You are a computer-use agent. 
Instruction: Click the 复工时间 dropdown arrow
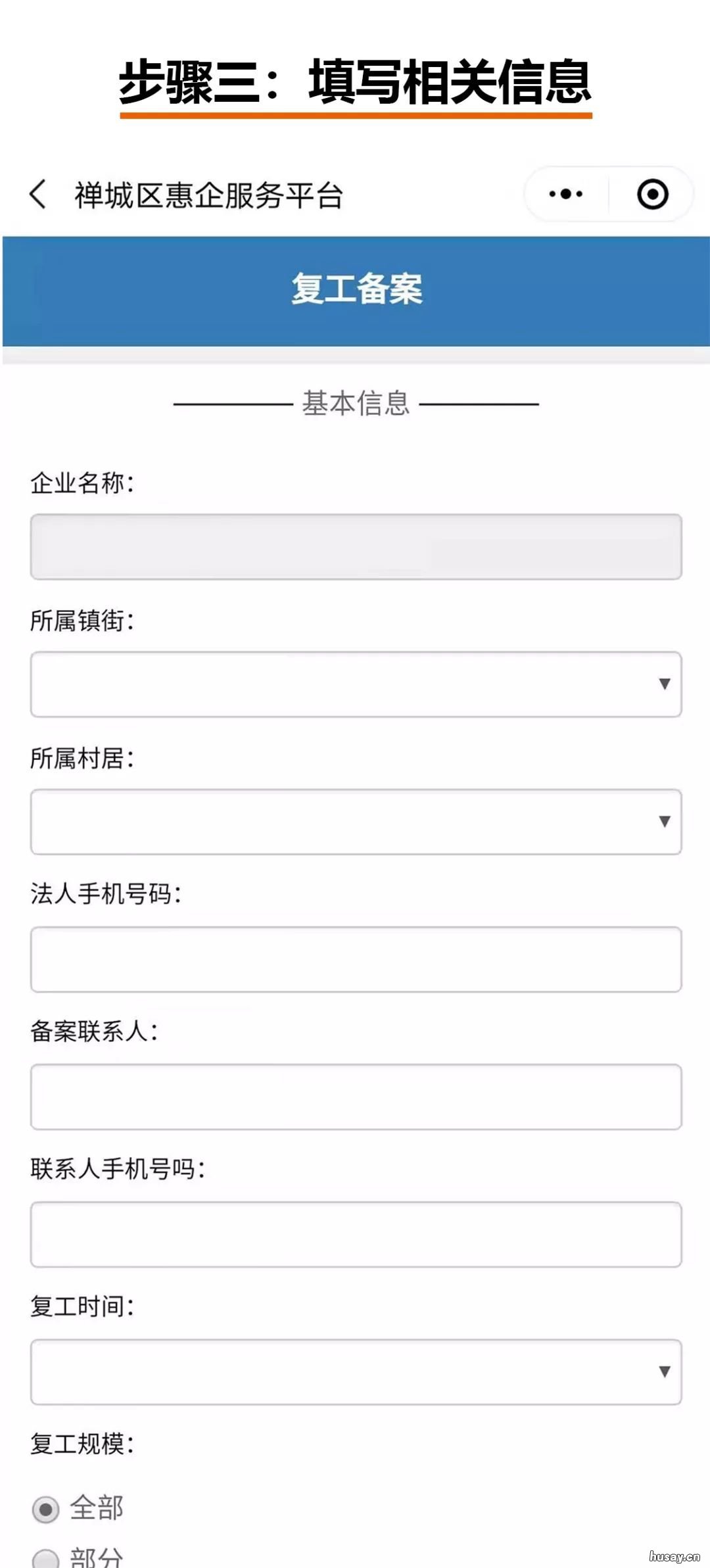click(663, 1373)
